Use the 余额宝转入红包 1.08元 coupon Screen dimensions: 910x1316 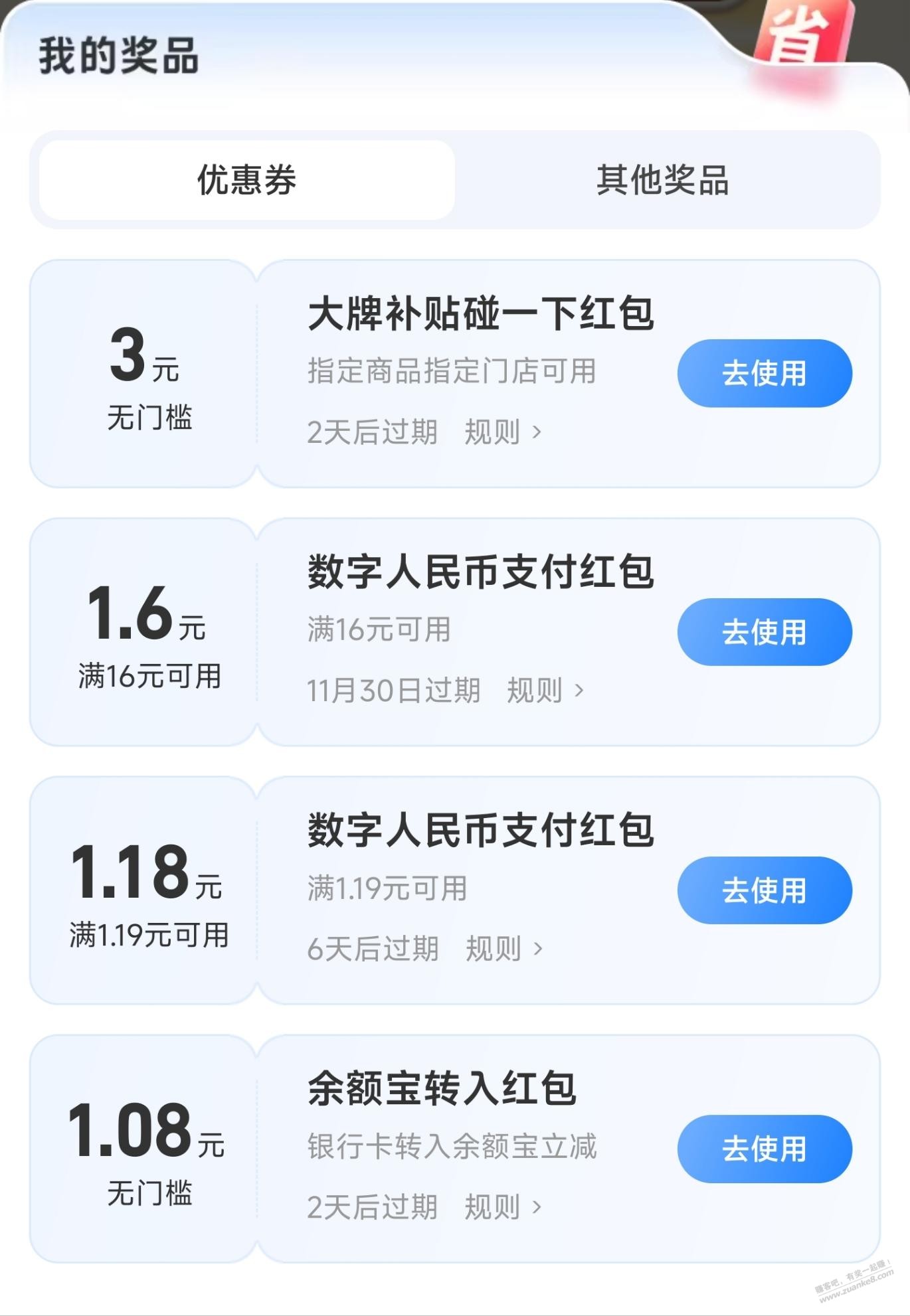click(764, 1149)
